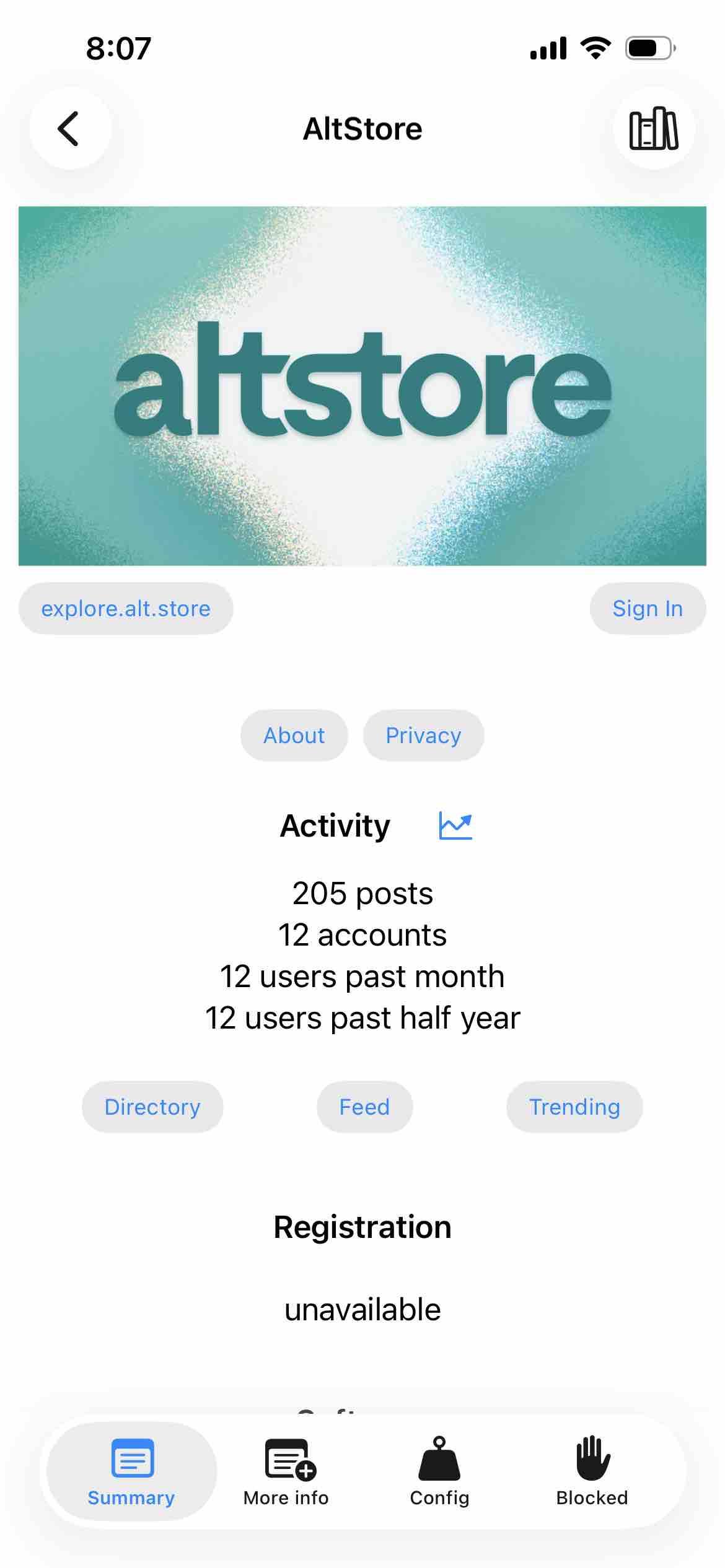This screenshot has height=1568, width=725.
Task: Select the Summary tab
Action: 131,1471
